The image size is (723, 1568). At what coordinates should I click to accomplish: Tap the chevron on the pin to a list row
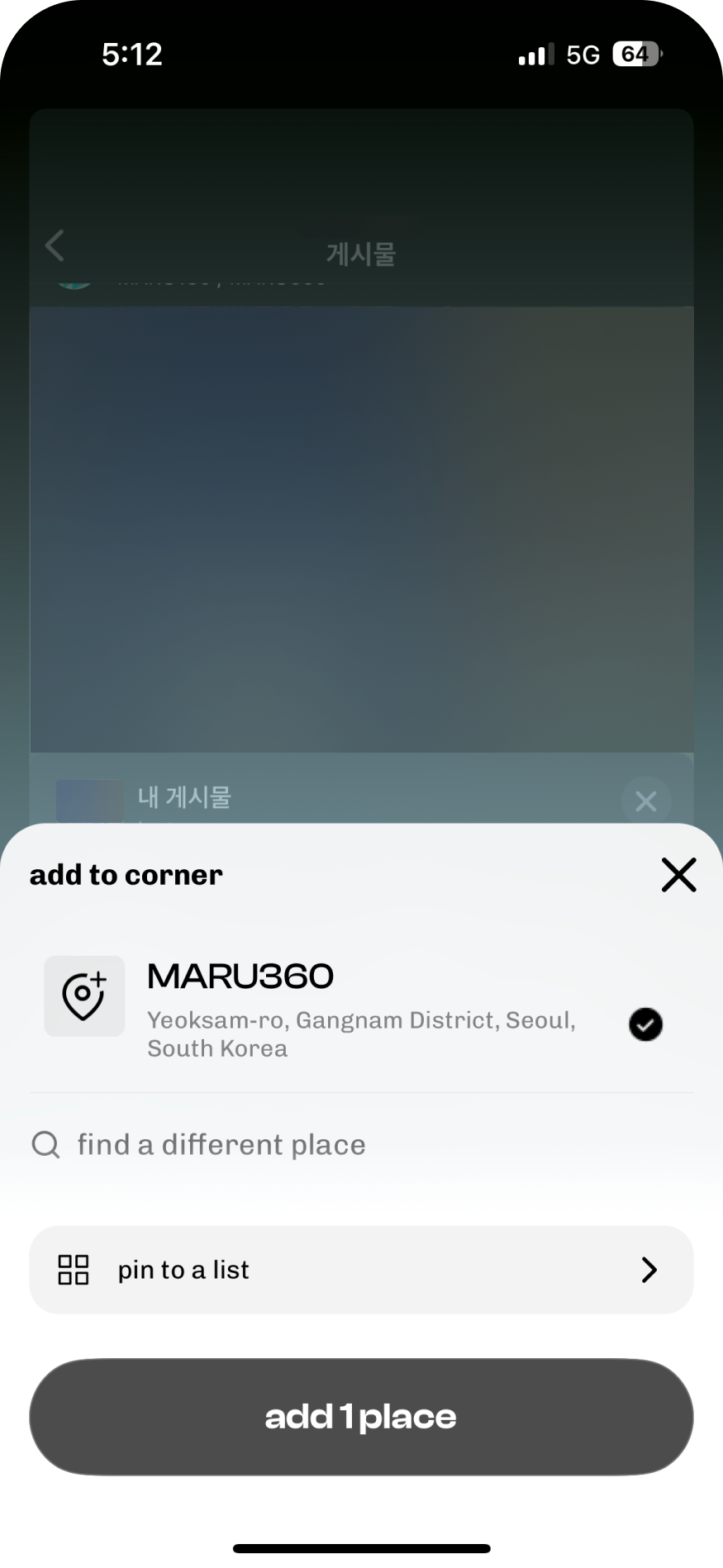pos(649,1270)
